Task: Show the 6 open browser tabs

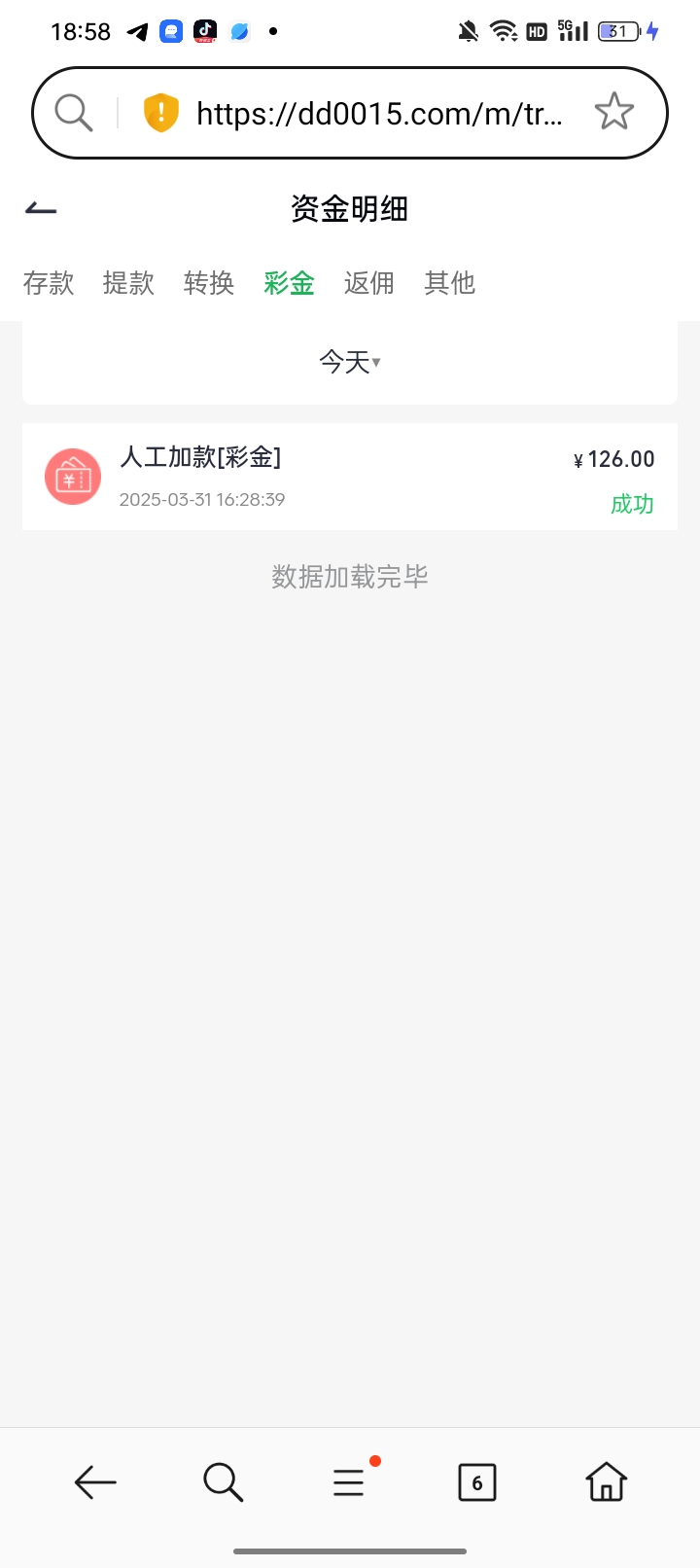Action: [476, 1482]
